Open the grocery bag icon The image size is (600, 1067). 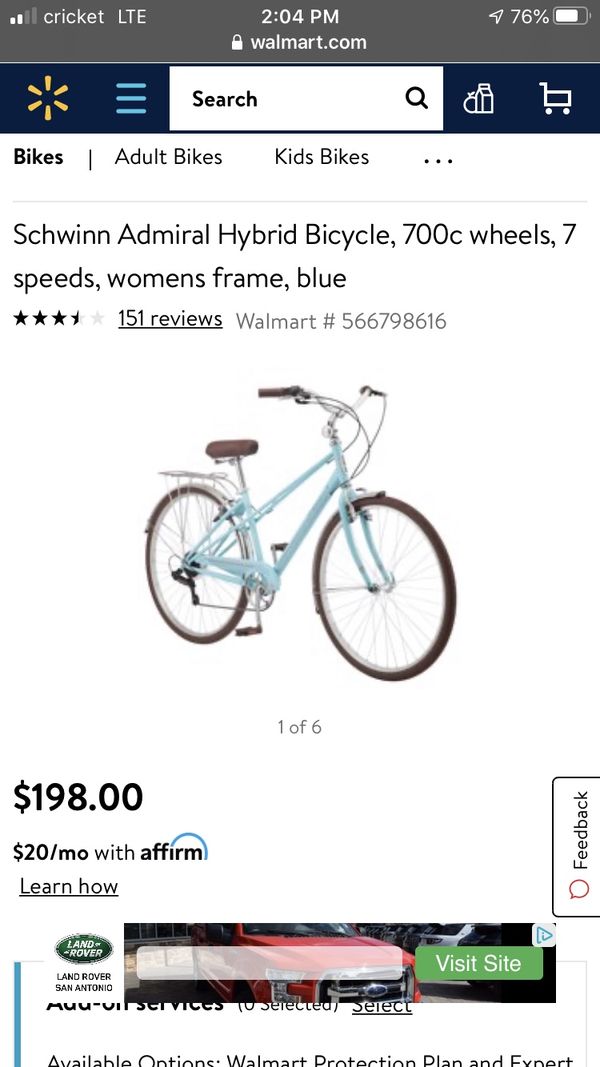pos(479,99)
